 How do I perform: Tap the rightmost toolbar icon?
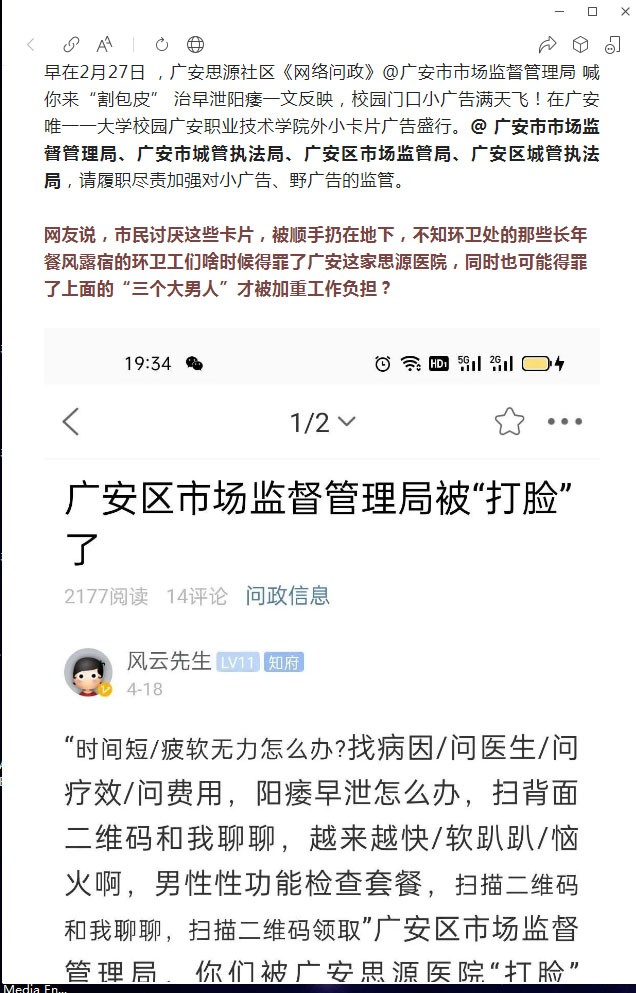(613, 44)
